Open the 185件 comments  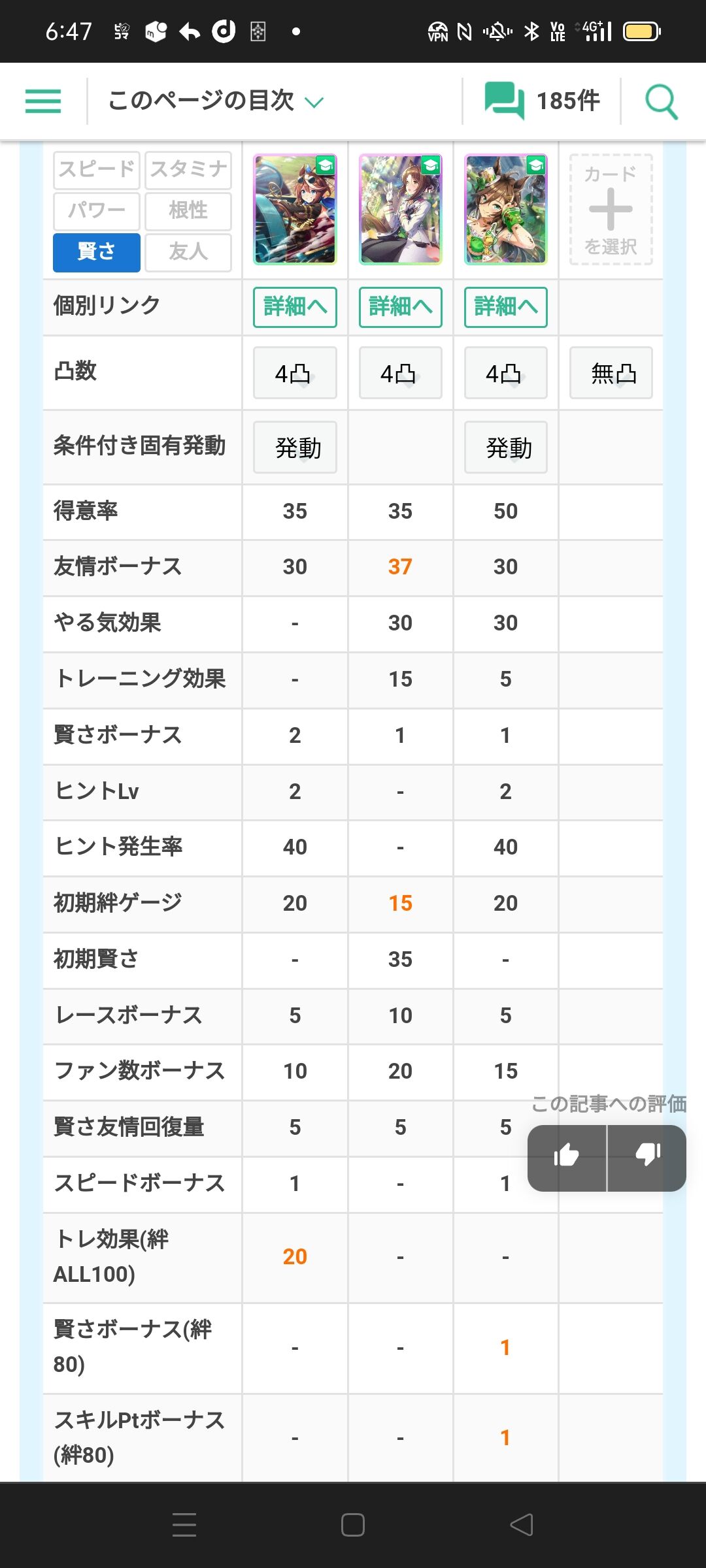tap(541, 101)
